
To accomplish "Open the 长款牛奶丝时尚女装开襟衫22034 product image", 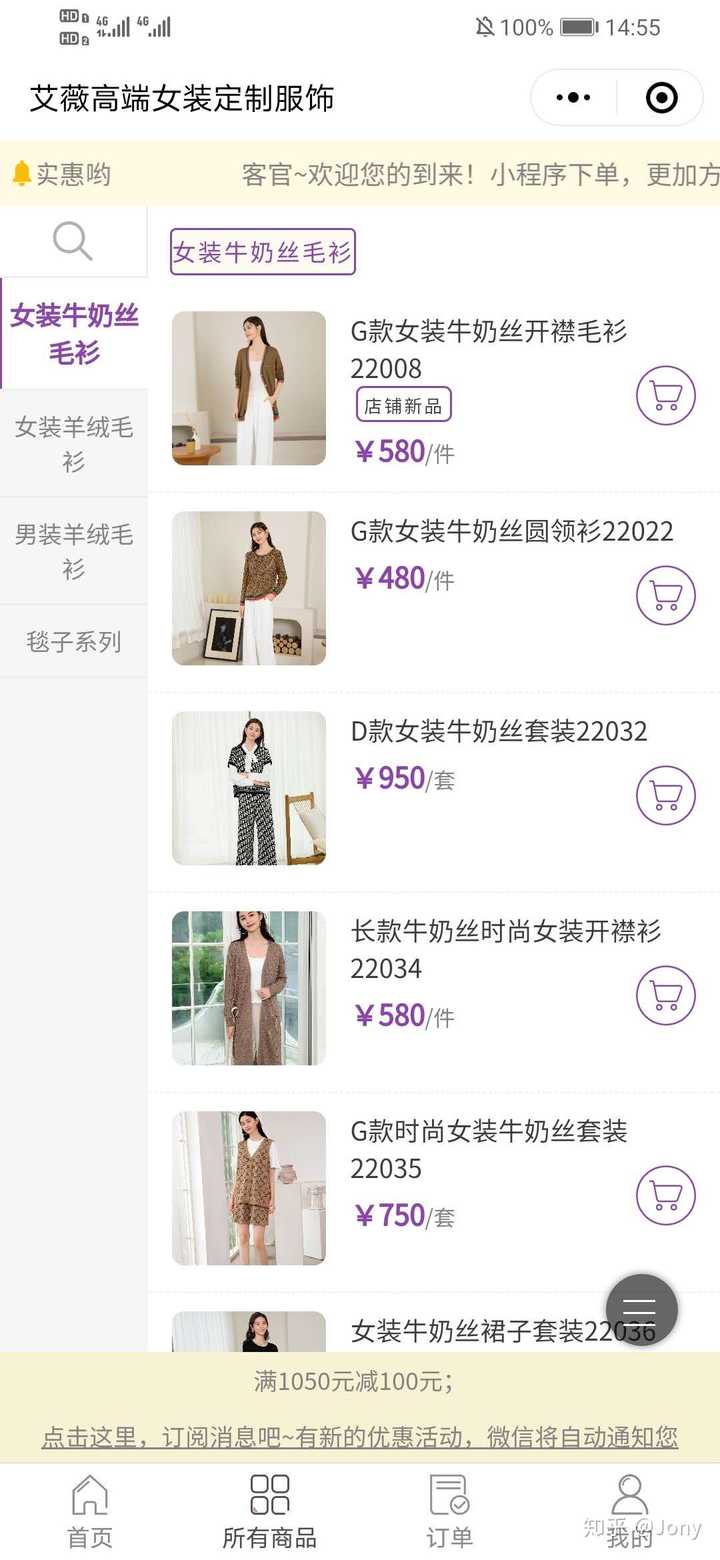I will click(x=249, y=988).
